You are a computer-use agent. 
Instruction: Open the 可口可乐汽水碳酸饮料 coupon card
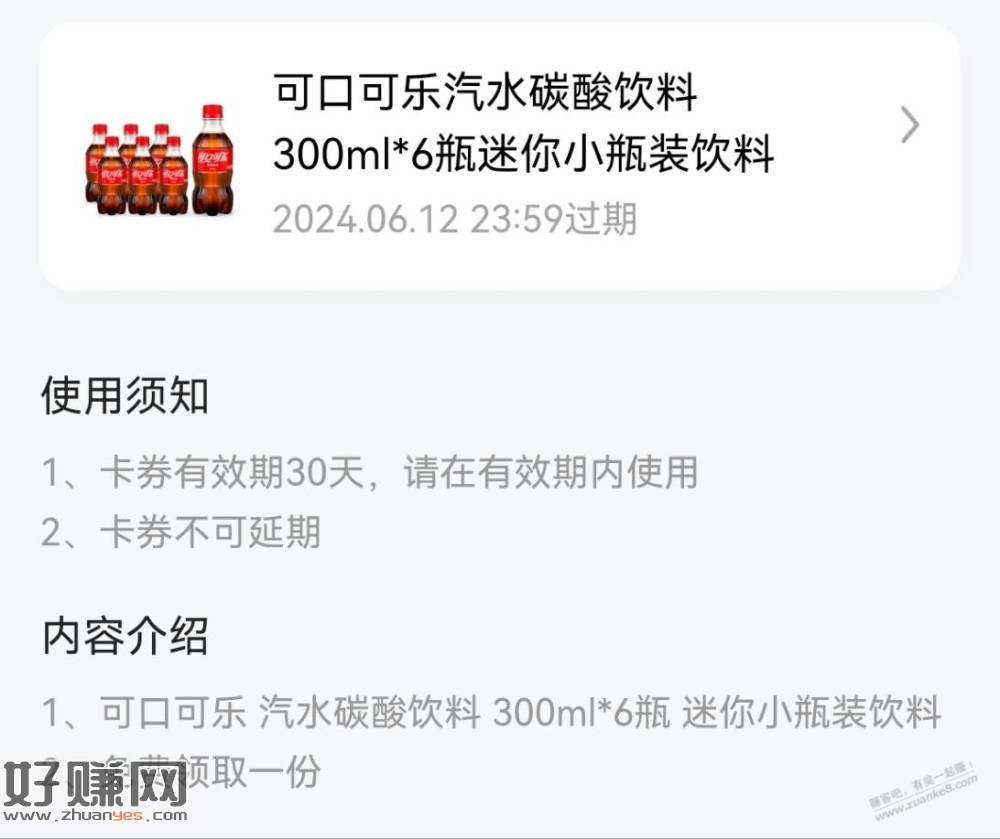(500, 157)
